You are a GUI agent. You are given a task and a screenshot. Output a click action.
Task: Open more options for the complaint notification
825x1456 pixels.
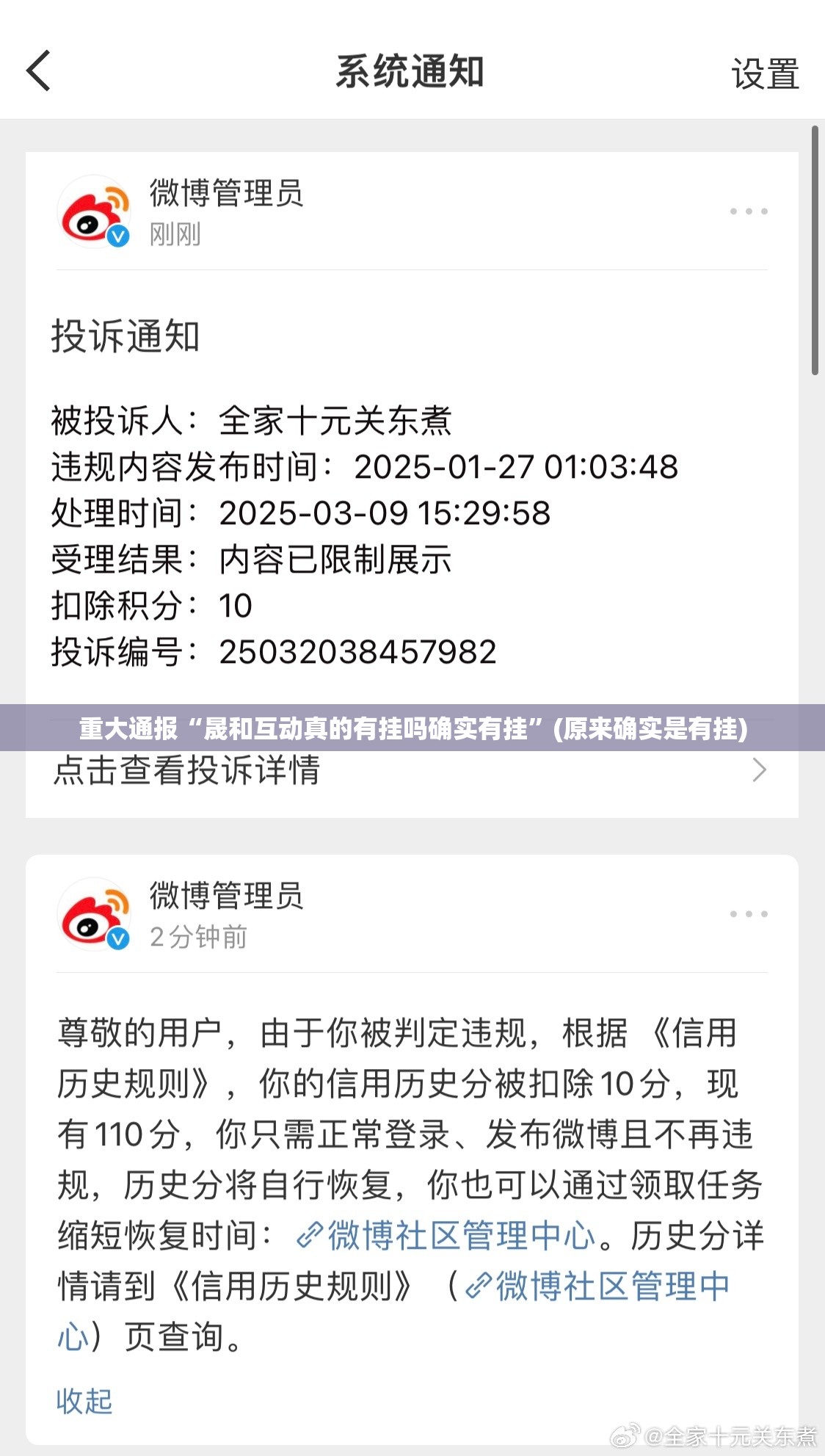[x=747, y=211]
